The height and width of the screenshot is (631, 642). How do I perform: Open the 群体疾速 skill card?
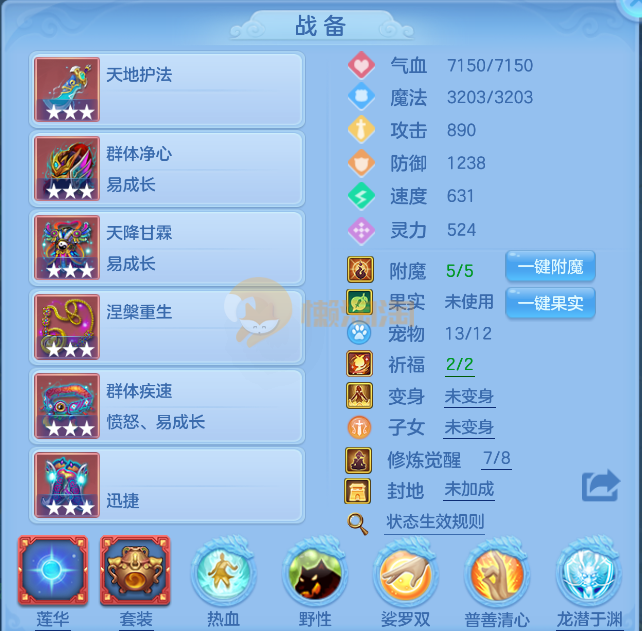[x=167, y=405]
